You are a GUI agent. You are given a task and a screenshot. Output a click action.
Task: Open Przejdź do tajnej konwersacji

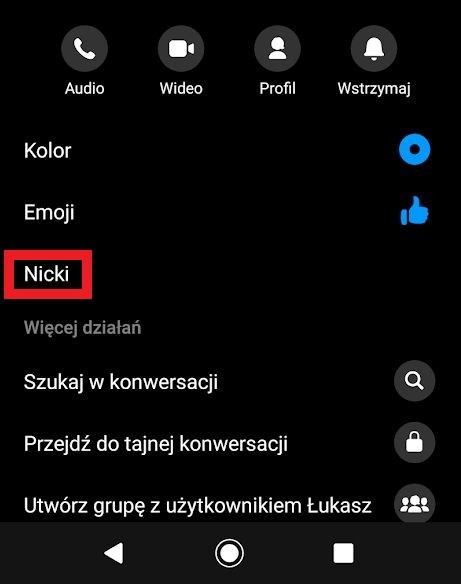coord(230,443)
